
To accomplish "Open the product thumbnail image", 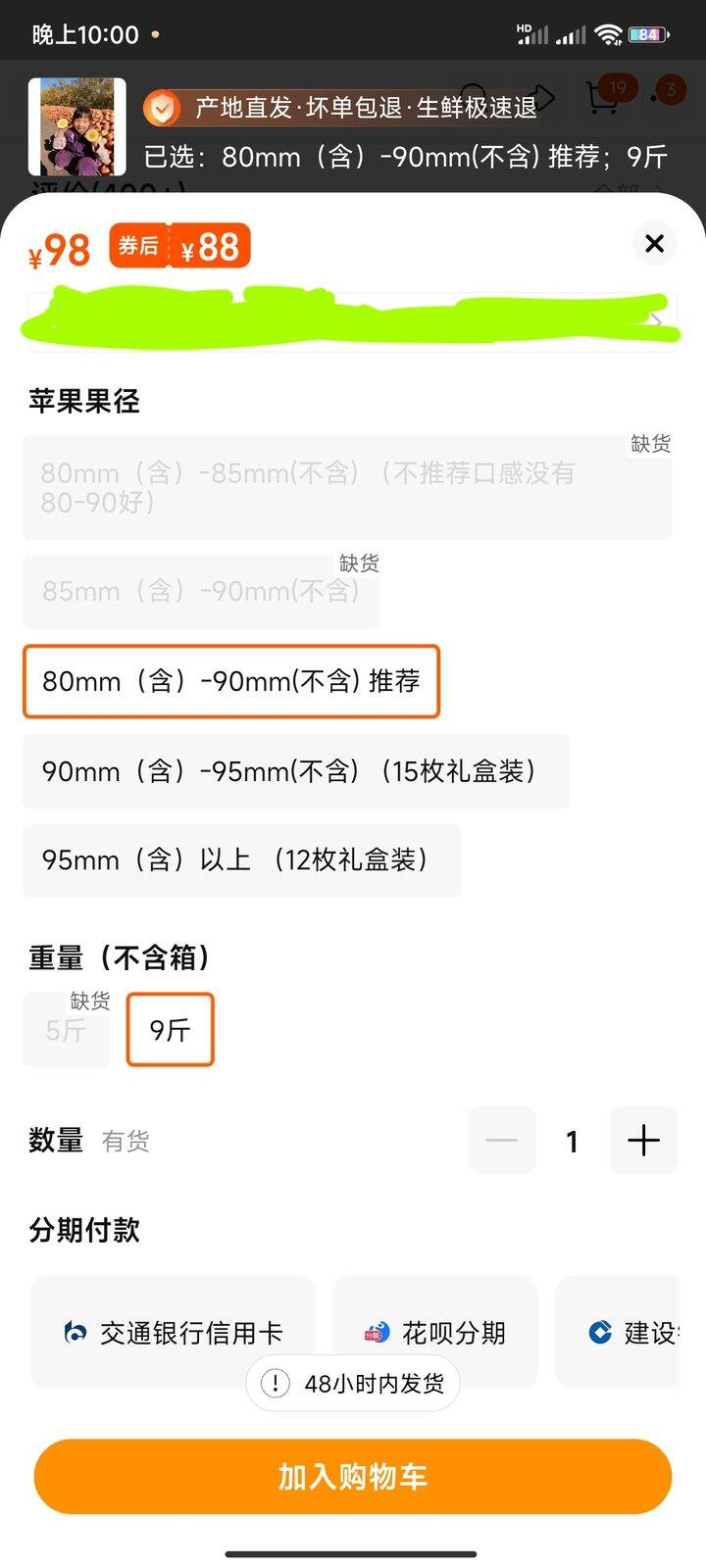I will point(76,127).
